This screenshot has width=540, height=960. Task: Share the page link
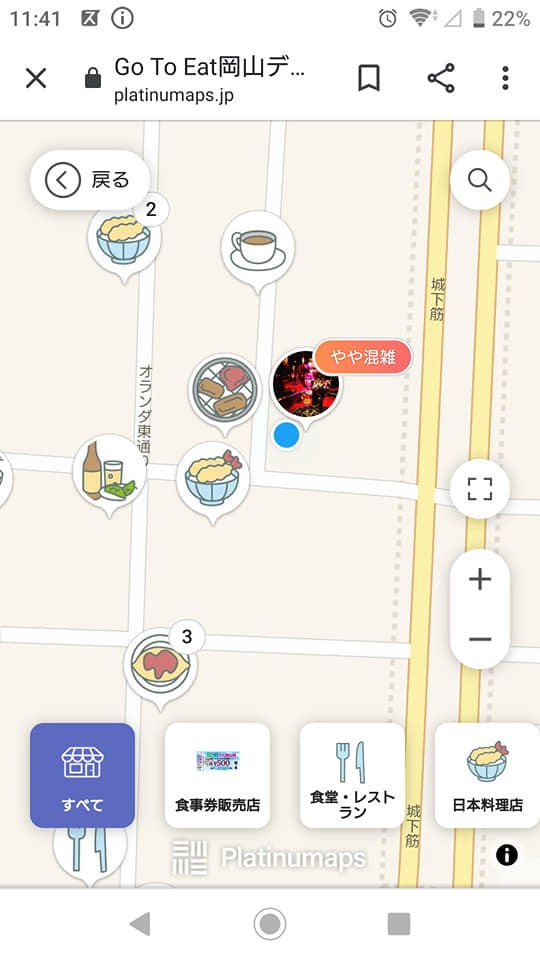click(441, 78)
